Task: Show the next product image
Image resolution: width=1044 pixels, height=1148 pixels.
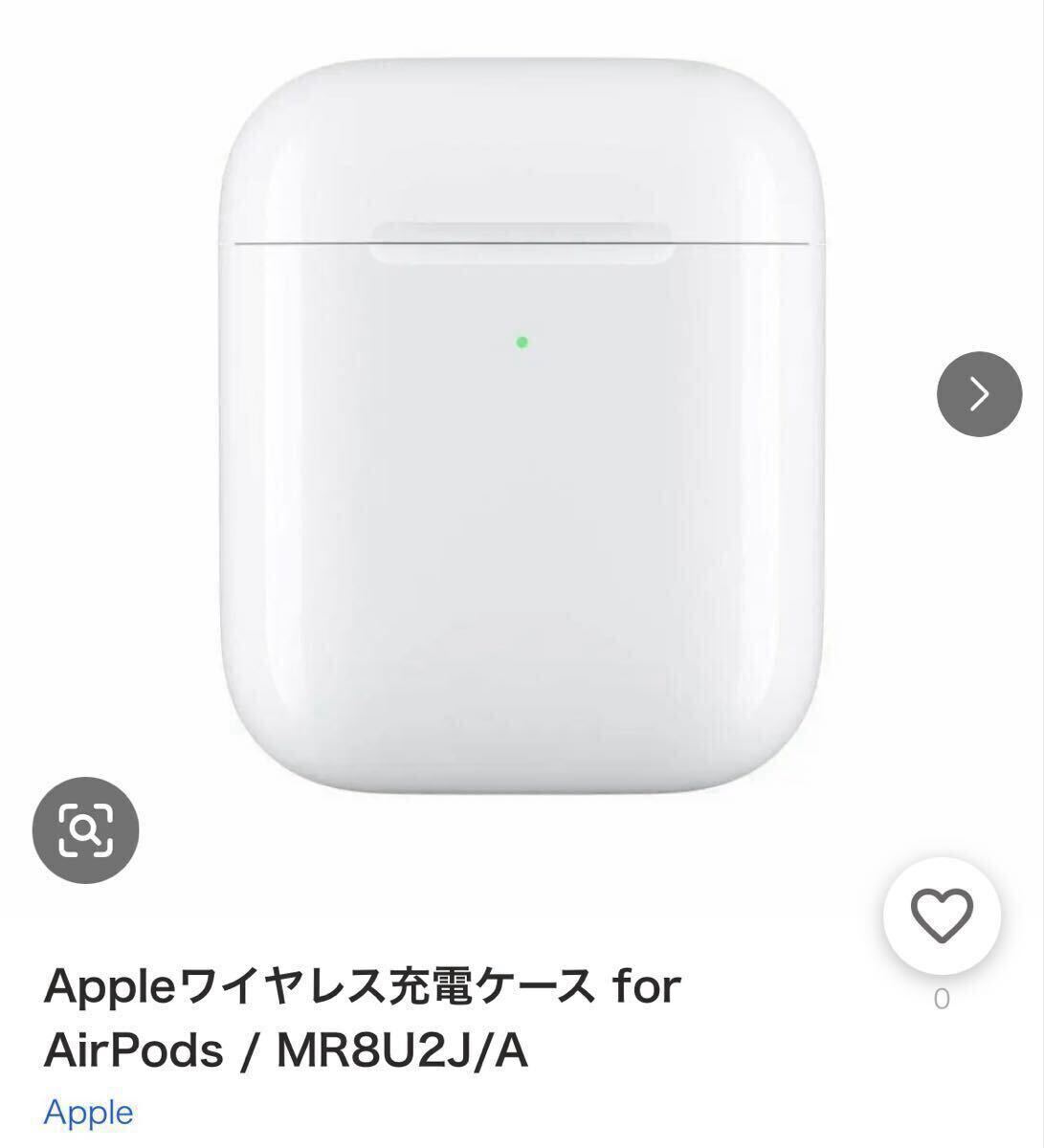Action: point(979,394)
